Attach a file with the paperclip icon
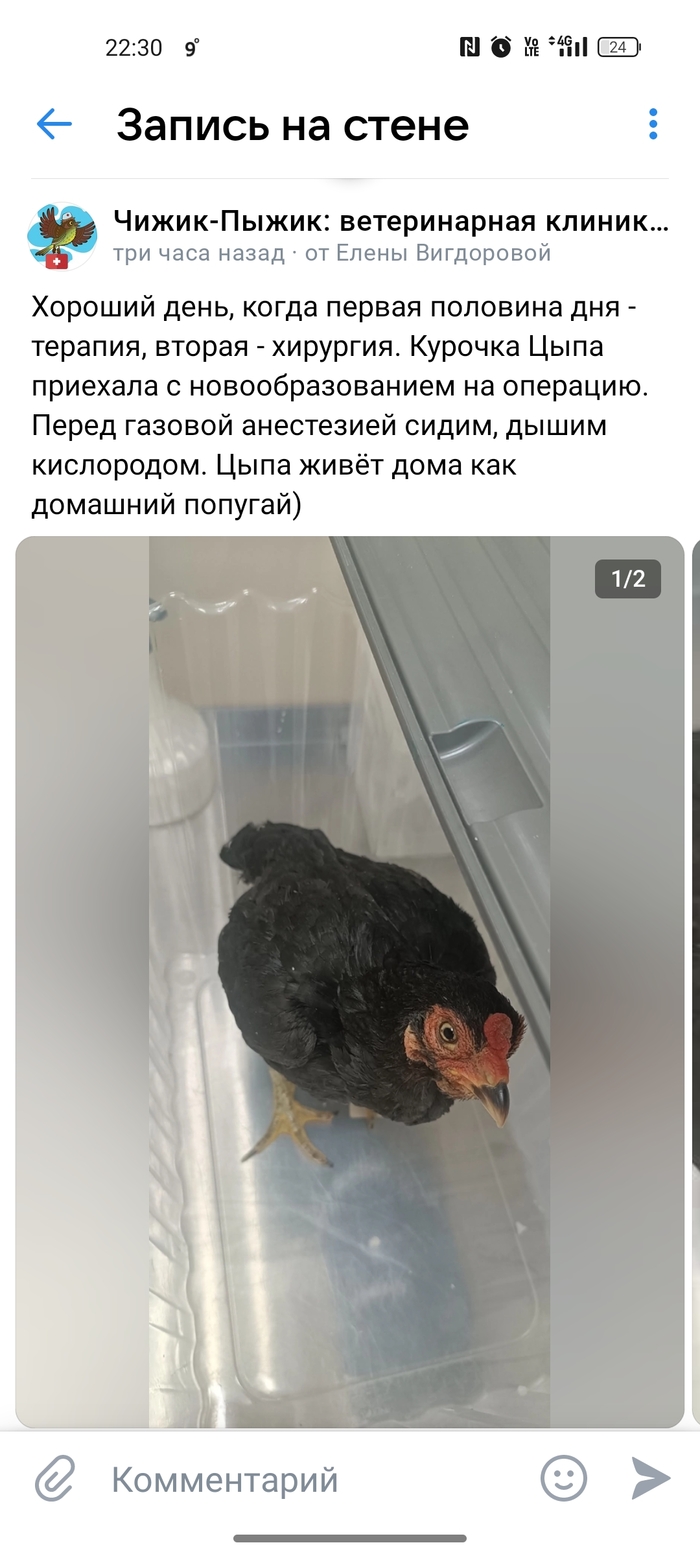Screen dimensions: 700x1556 click(56, 1478)
